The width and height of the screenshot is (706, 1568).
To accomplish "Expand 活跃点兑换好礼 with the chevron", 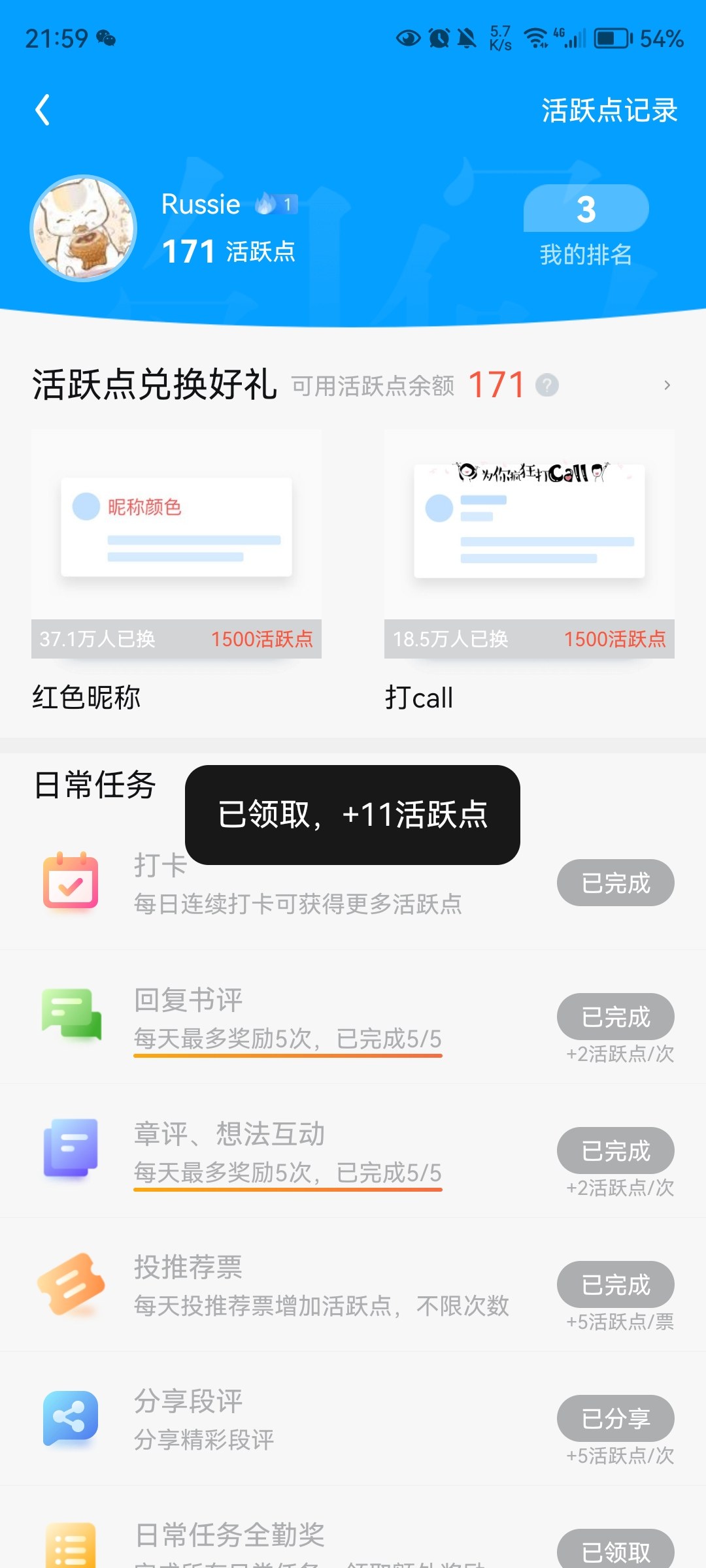I will click(x=666, y=385).
